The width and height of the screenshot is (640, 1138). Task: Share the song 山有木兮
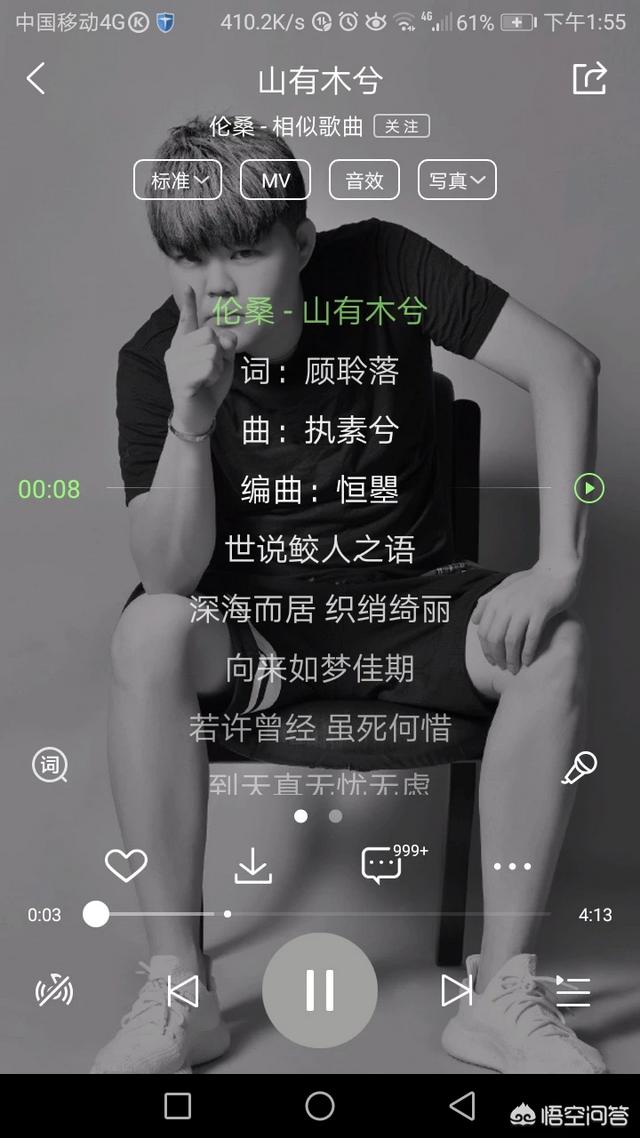(x=589, y=78)
